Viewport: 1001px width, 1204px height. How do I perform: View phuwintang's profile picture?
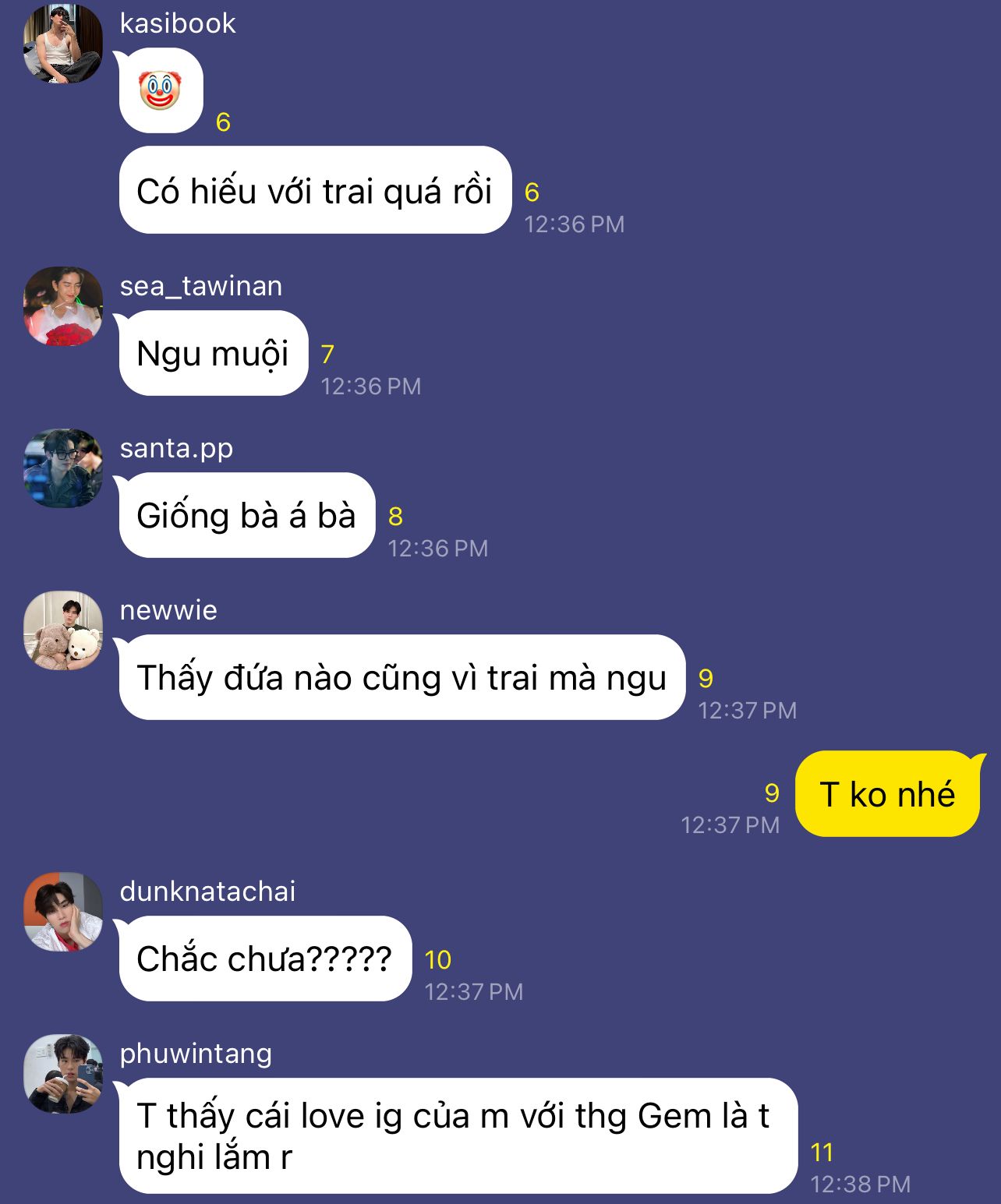[63, 1074]
